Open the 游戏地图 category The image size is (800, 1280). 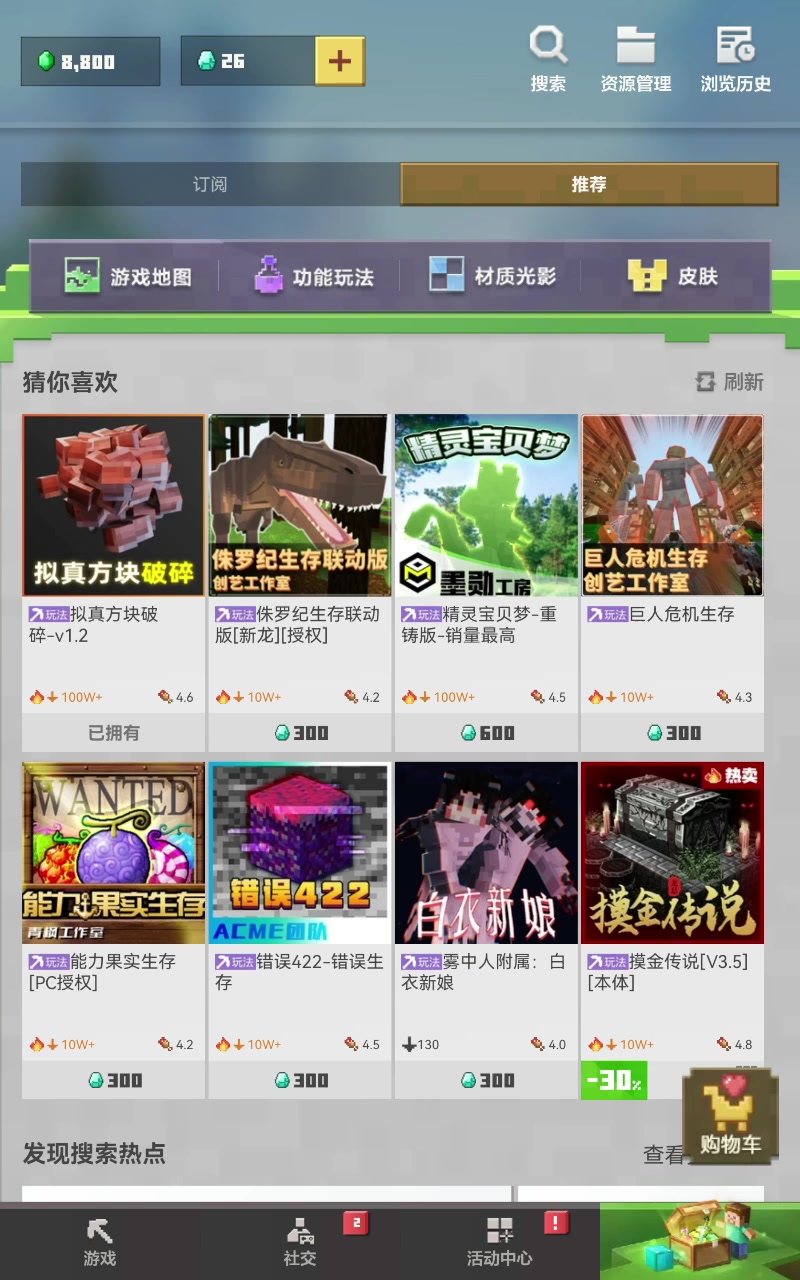pos(128,276)
